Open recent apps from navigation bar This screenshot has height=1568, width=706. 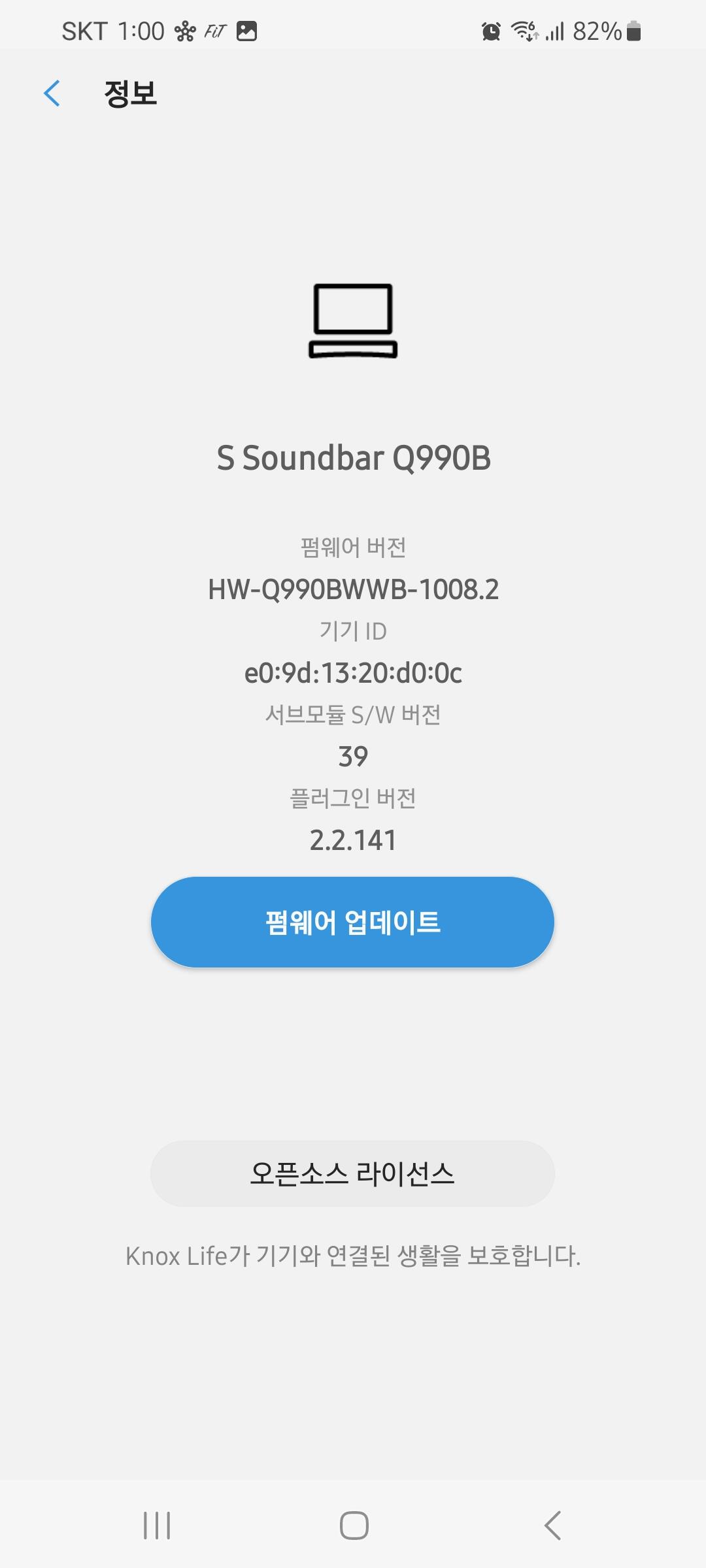pyautogui.click(x=157, y=1526)
